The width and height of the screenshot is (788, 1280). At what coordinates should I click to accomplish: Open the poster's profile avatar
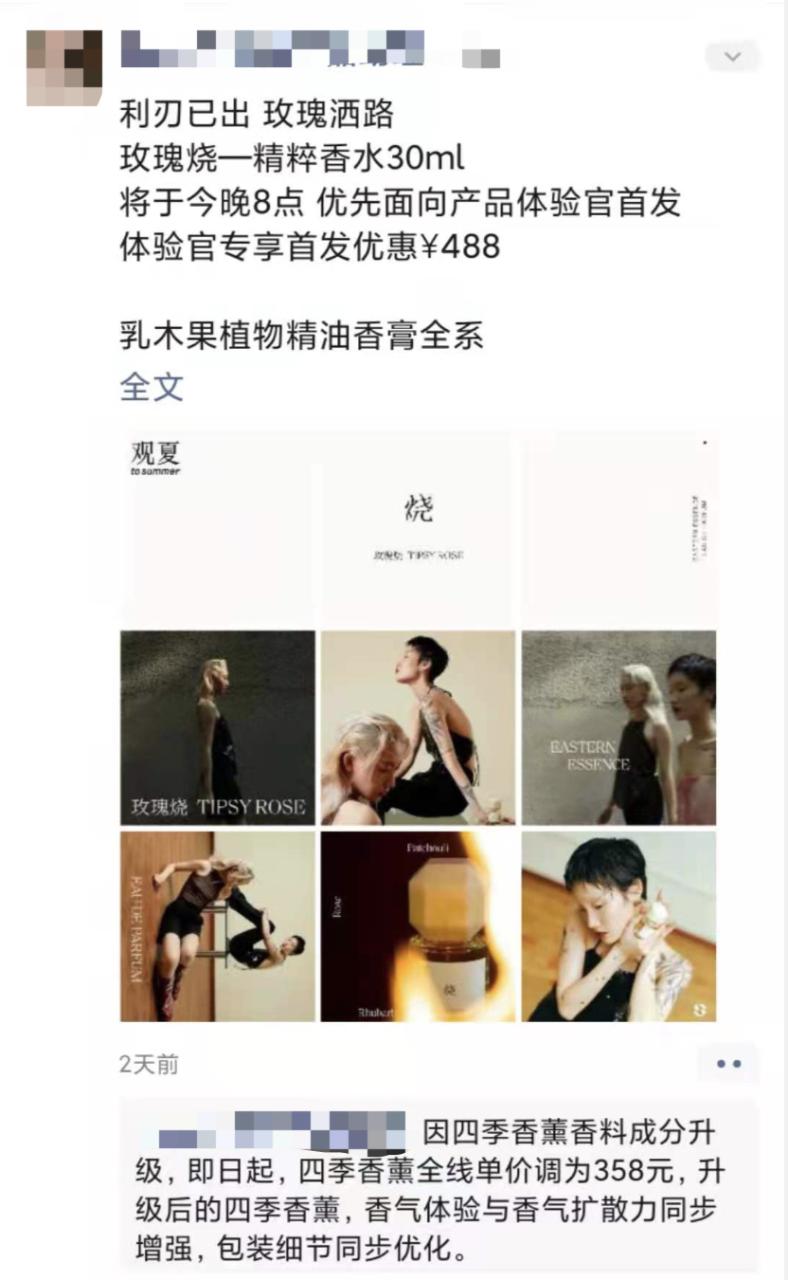click(64, 68)
